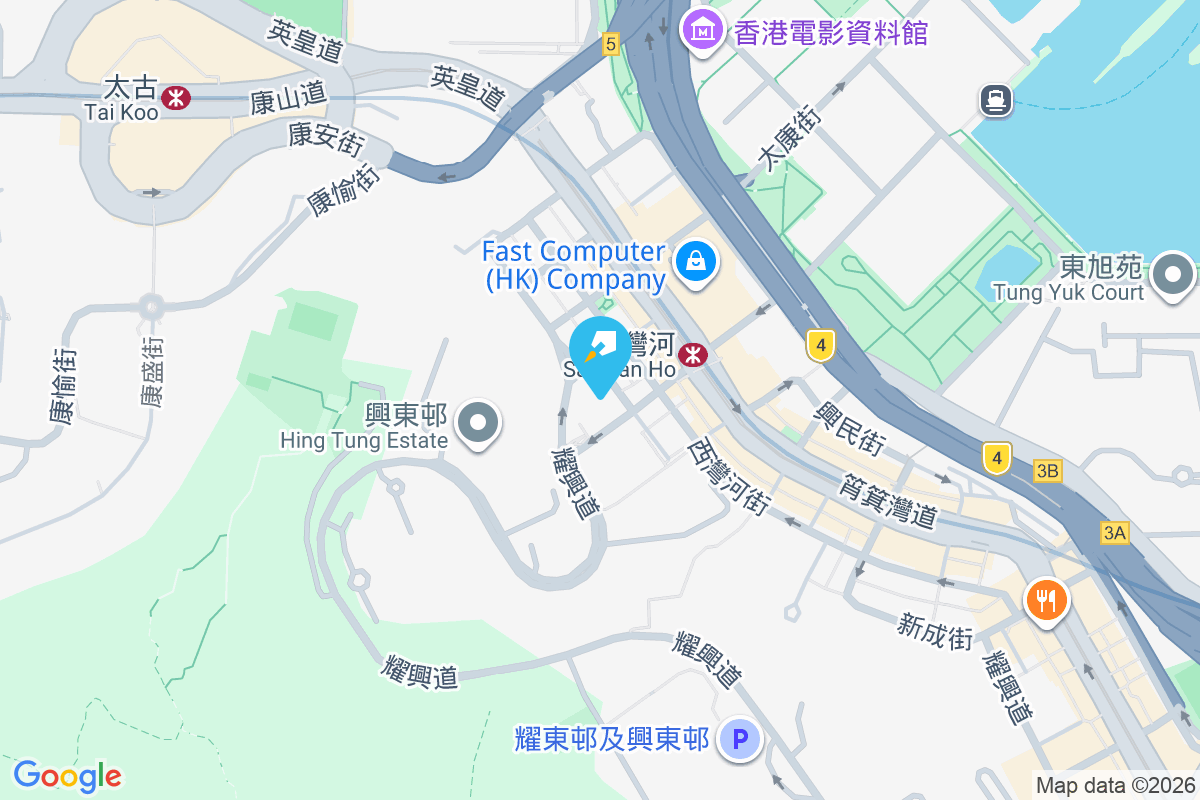Tap the blue selected location pin
The image size is (1200, 800).
click(600, 352)
